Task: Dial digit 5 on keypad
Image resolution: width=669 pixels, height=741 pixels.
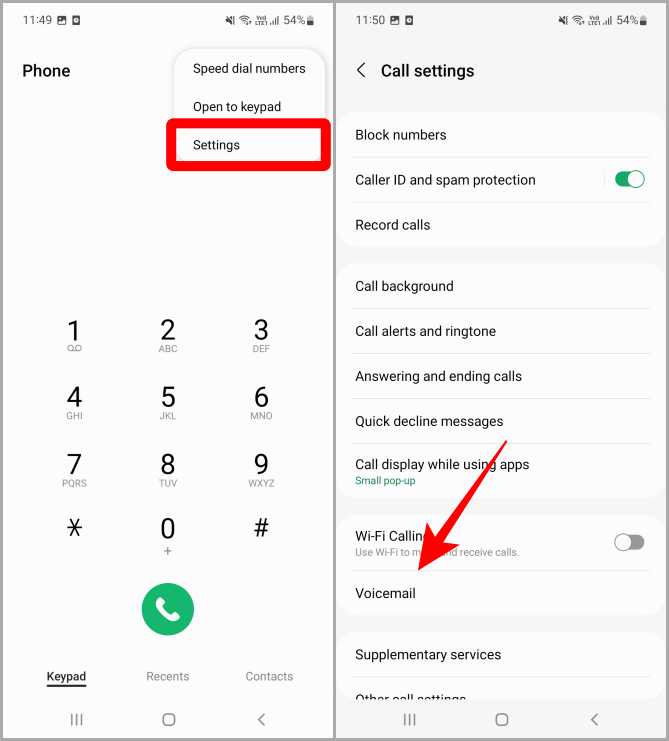Action: tap(168, 402)
